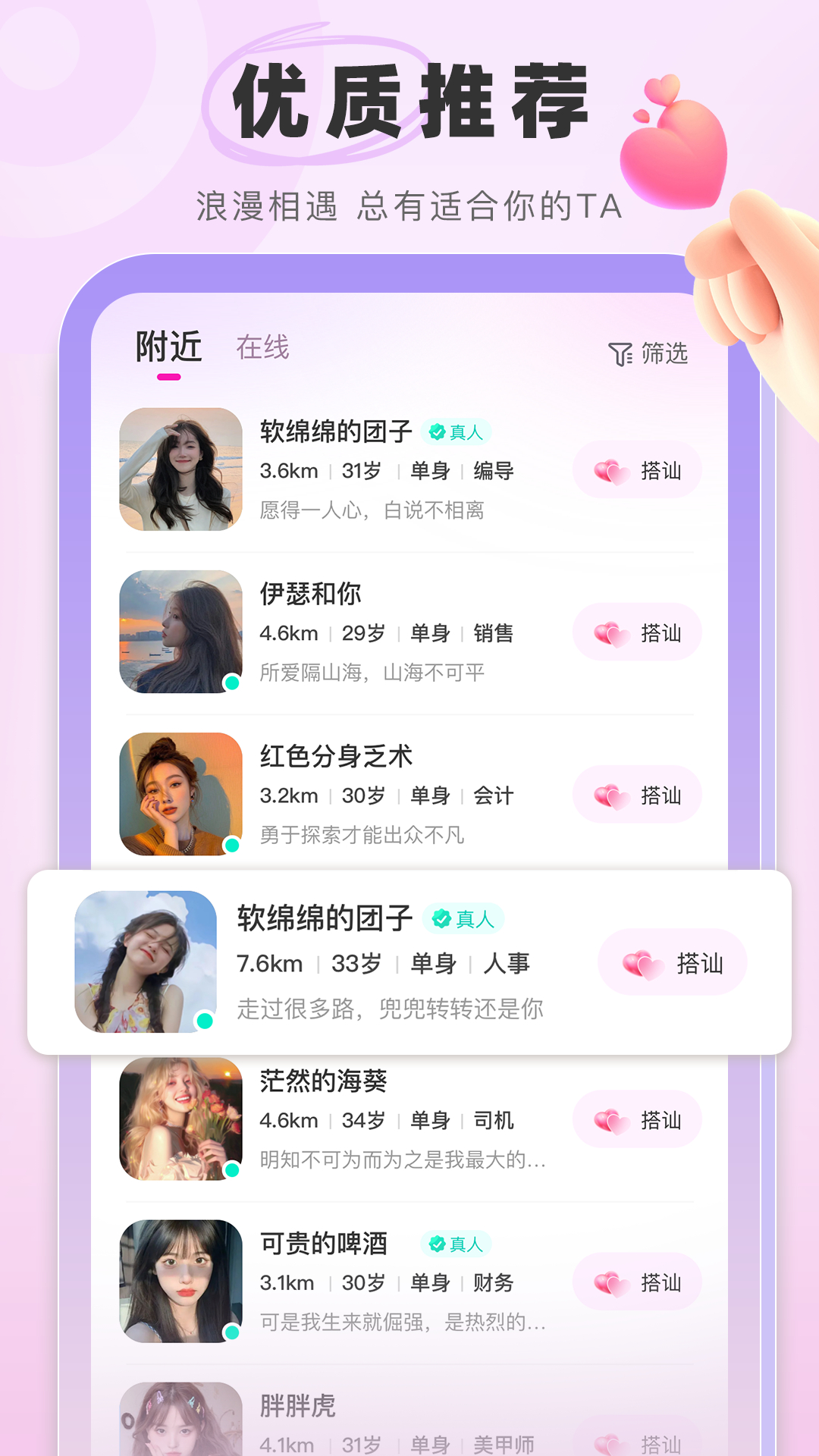Click the 真人 badge on the highlighted card
The image size is (819, 1456).
point(466,919)
